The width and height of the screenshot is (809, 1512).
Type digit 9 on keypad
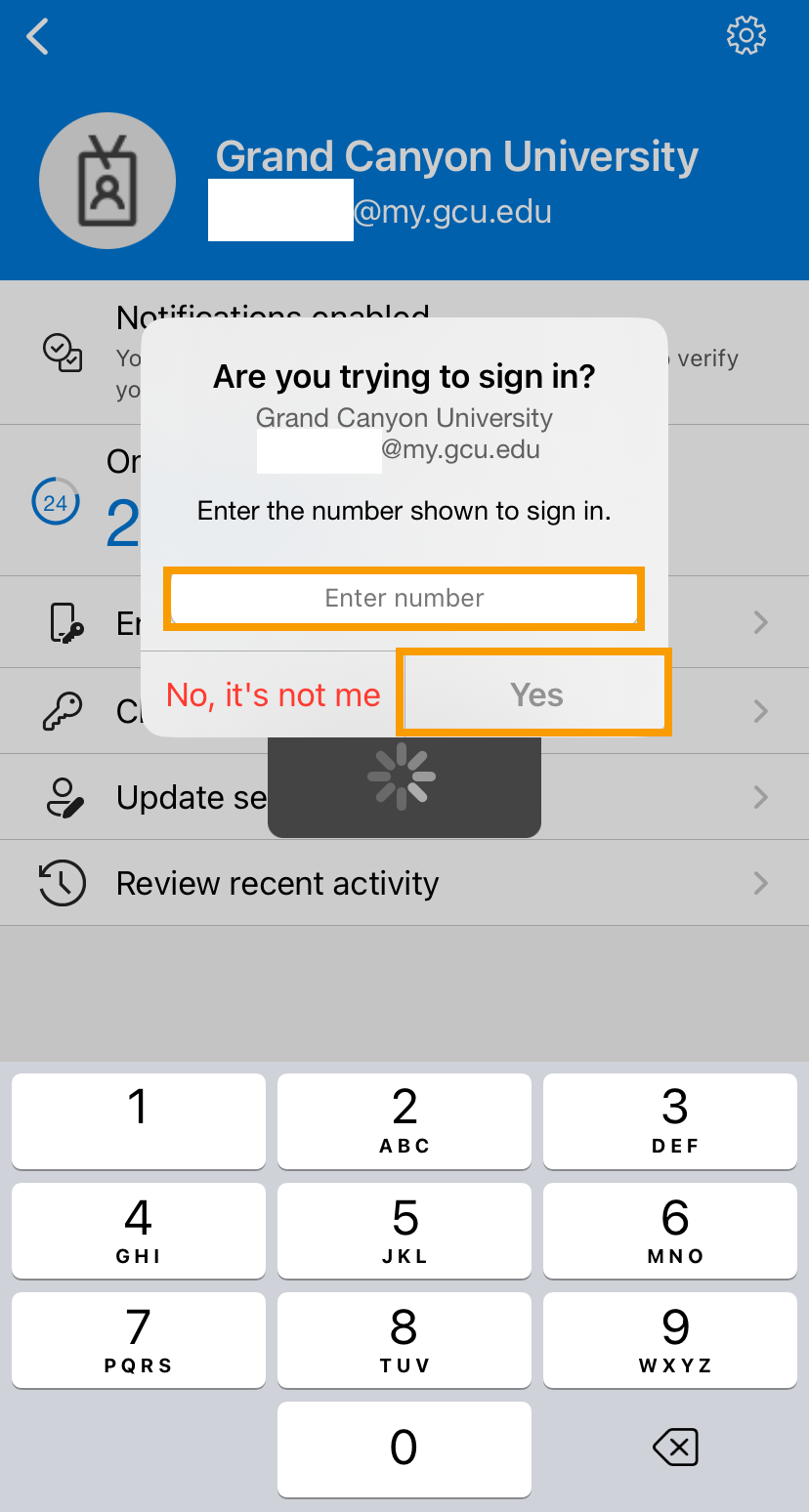tap(670, 1339)
